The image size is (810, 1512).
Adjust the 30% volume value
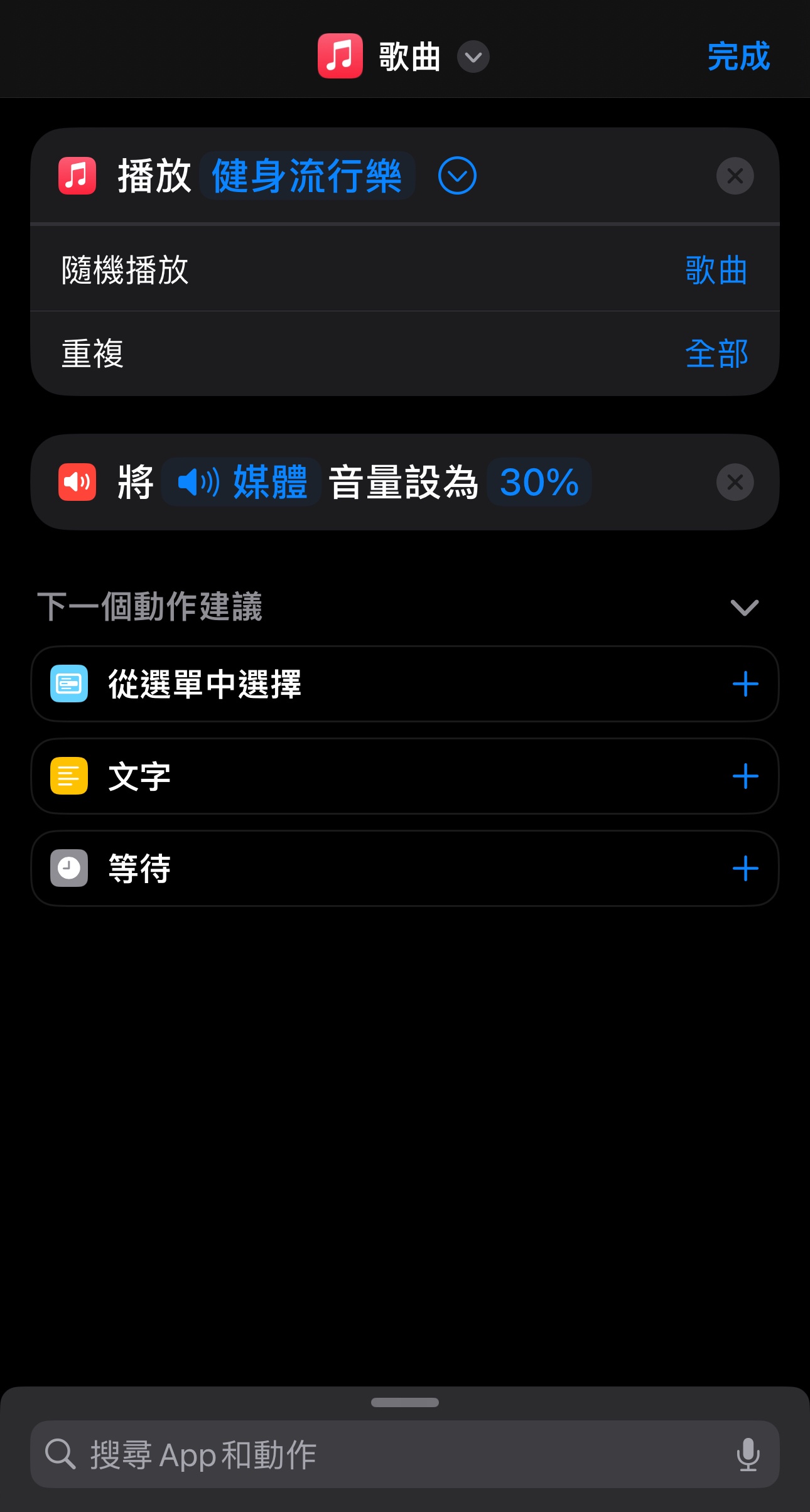pyautogui.click(x=539, y=482)
